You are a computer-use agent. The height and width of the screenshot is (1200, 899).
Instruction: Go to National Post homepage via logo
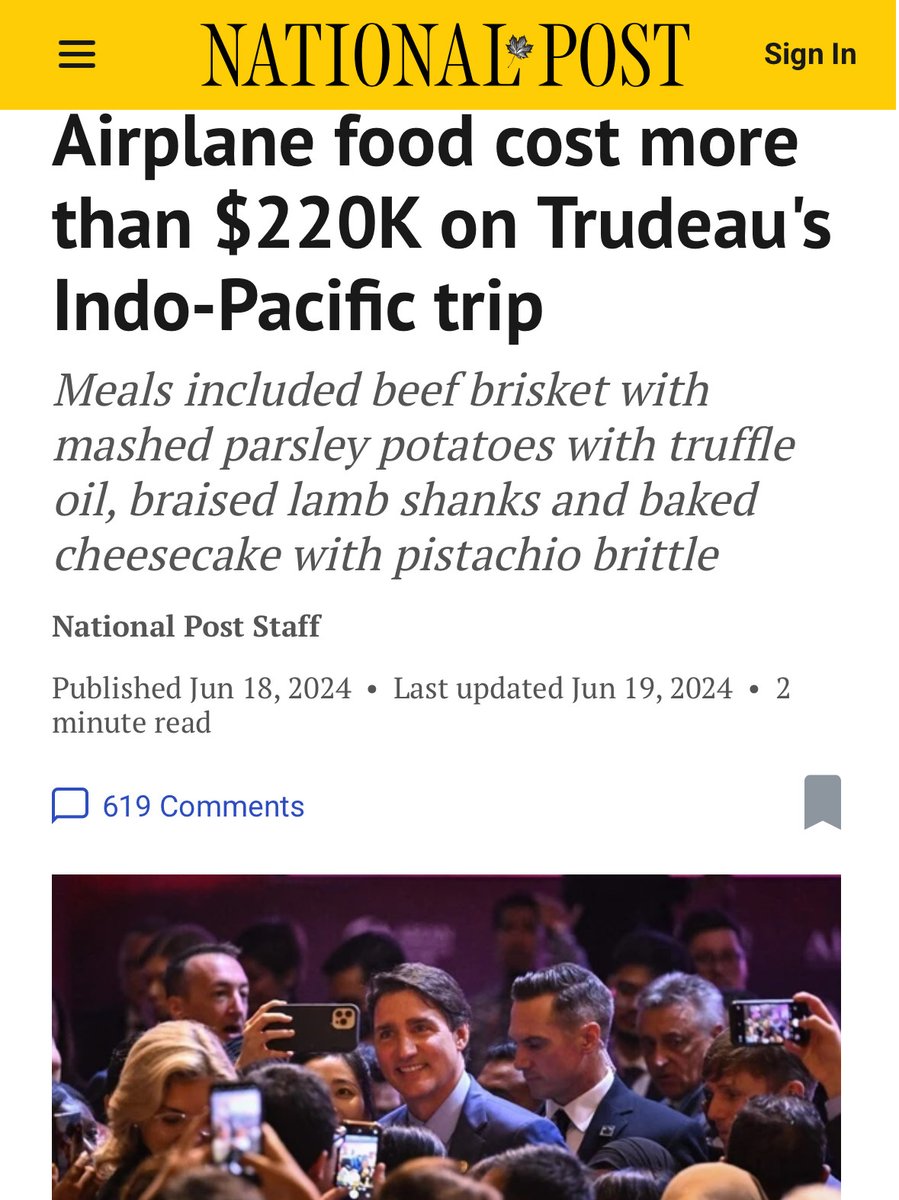click(445, 54)
